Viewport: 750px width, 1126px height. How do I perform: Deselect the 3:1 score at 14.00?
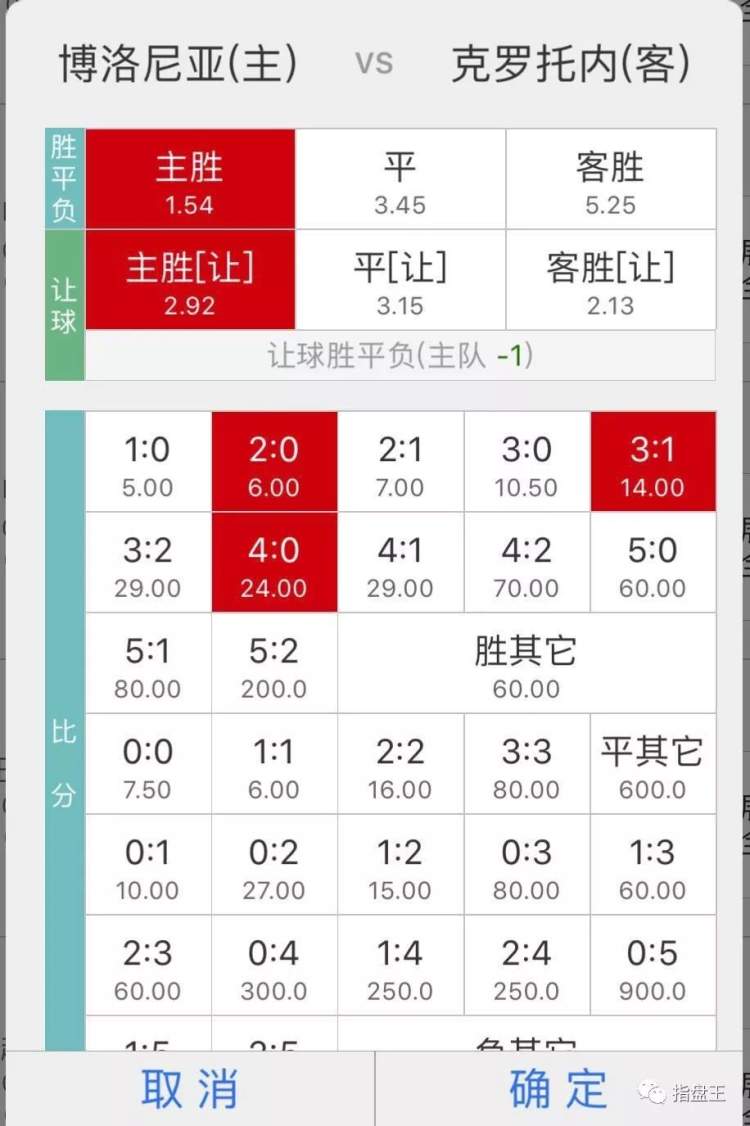click(x=652, y=463)
